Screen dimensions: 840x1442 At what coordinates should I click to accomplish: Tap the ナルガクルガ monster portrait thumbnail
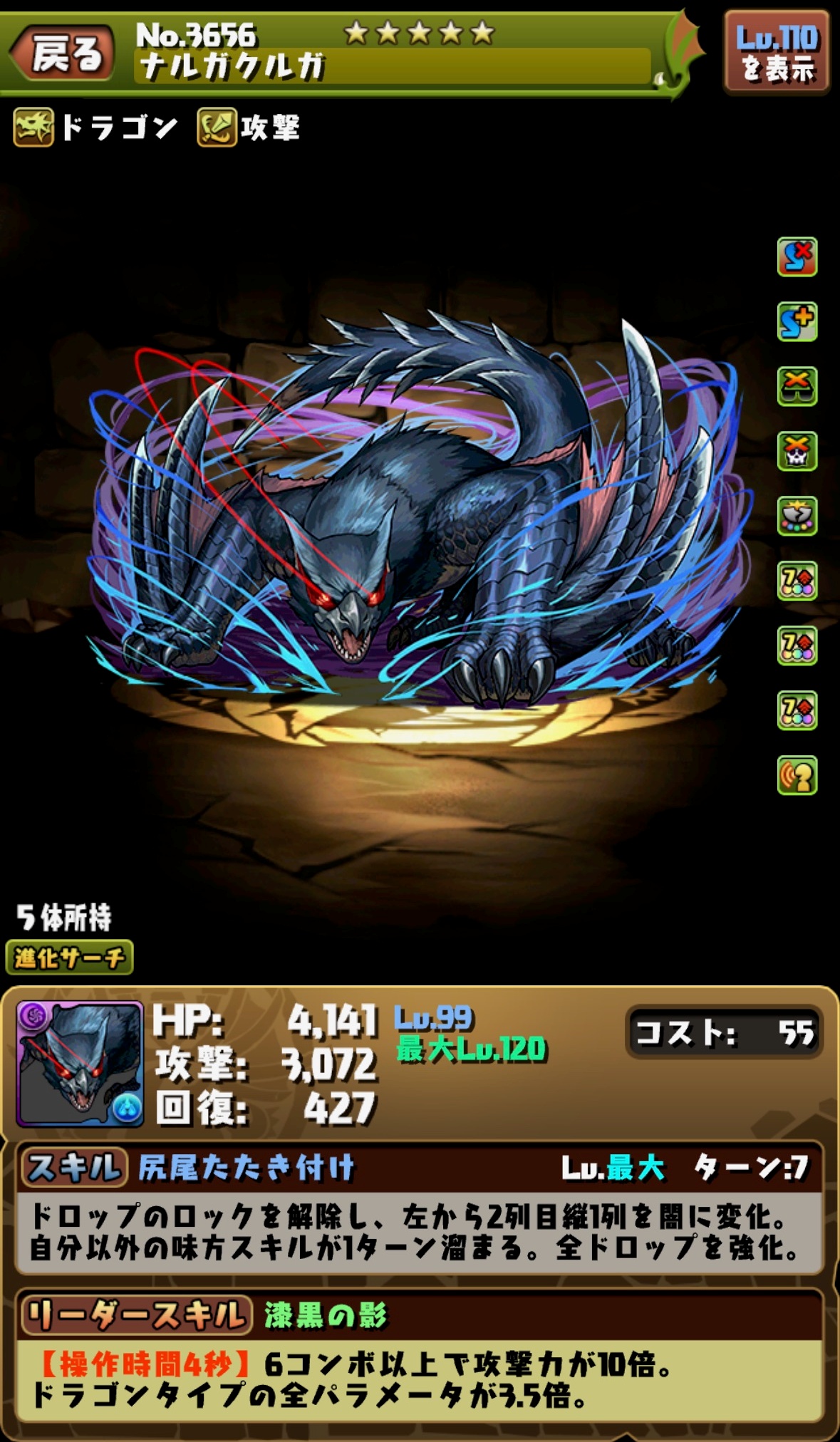point(80,1064)
